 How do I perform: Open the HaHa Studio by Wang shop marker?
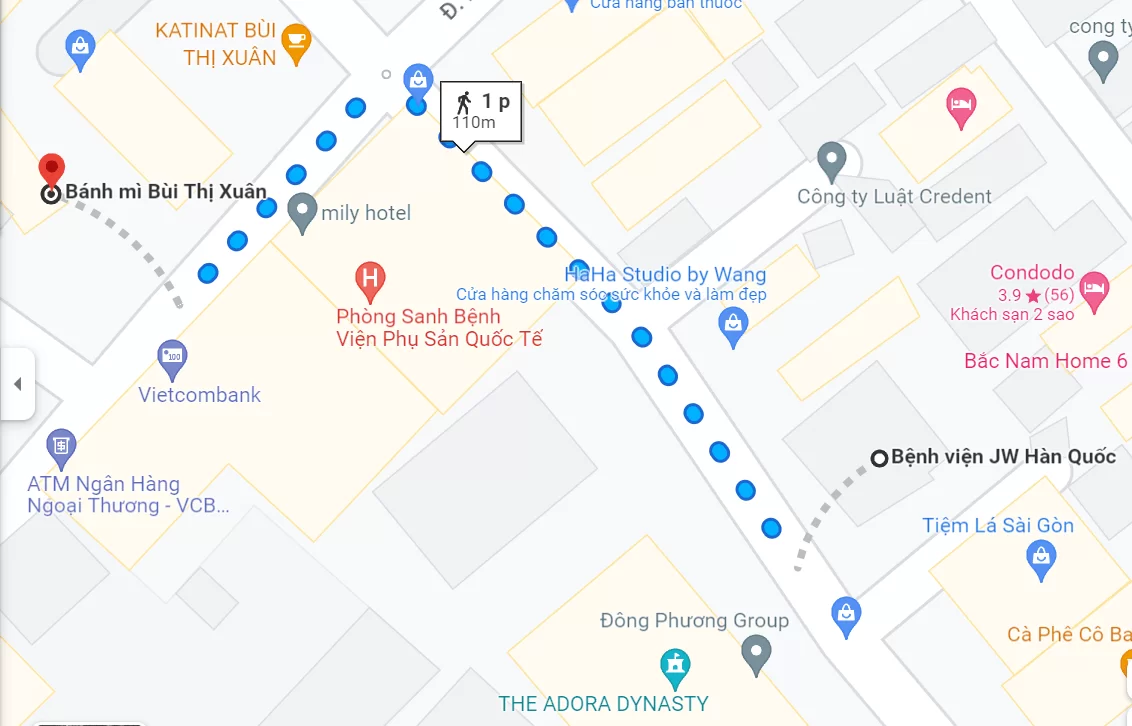tap(734, 325)
